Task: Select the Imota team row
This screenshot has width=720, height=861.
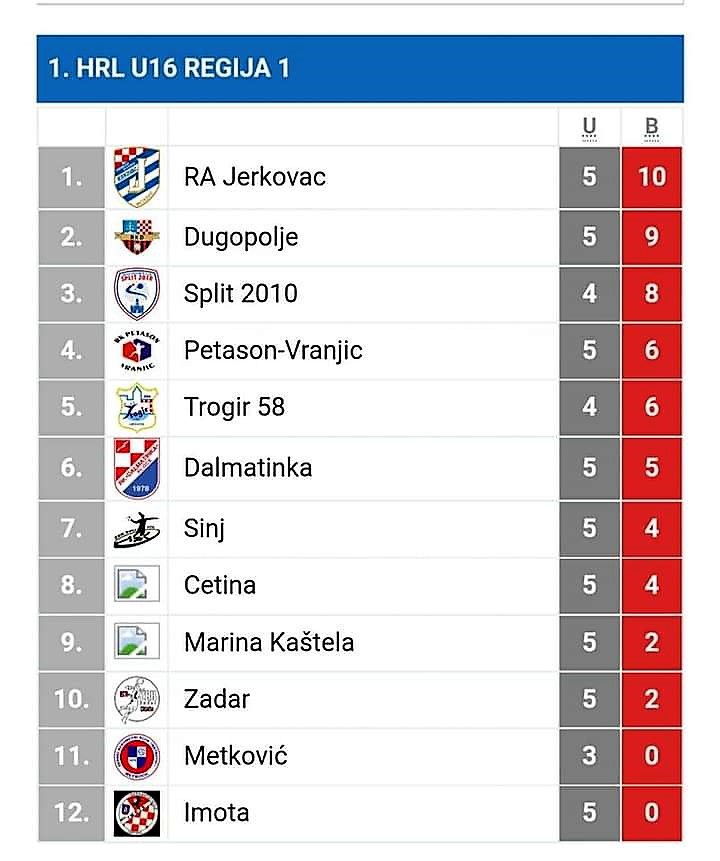Action: coord(216,813)
